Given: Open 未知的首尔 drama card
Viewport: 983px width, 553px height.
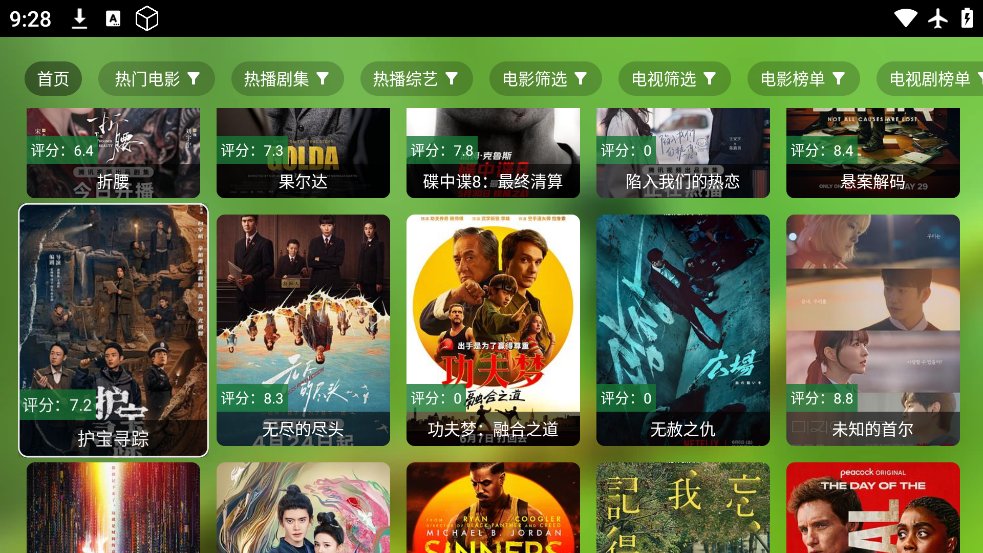Looking at the screenshot, I should click(873, 330).
